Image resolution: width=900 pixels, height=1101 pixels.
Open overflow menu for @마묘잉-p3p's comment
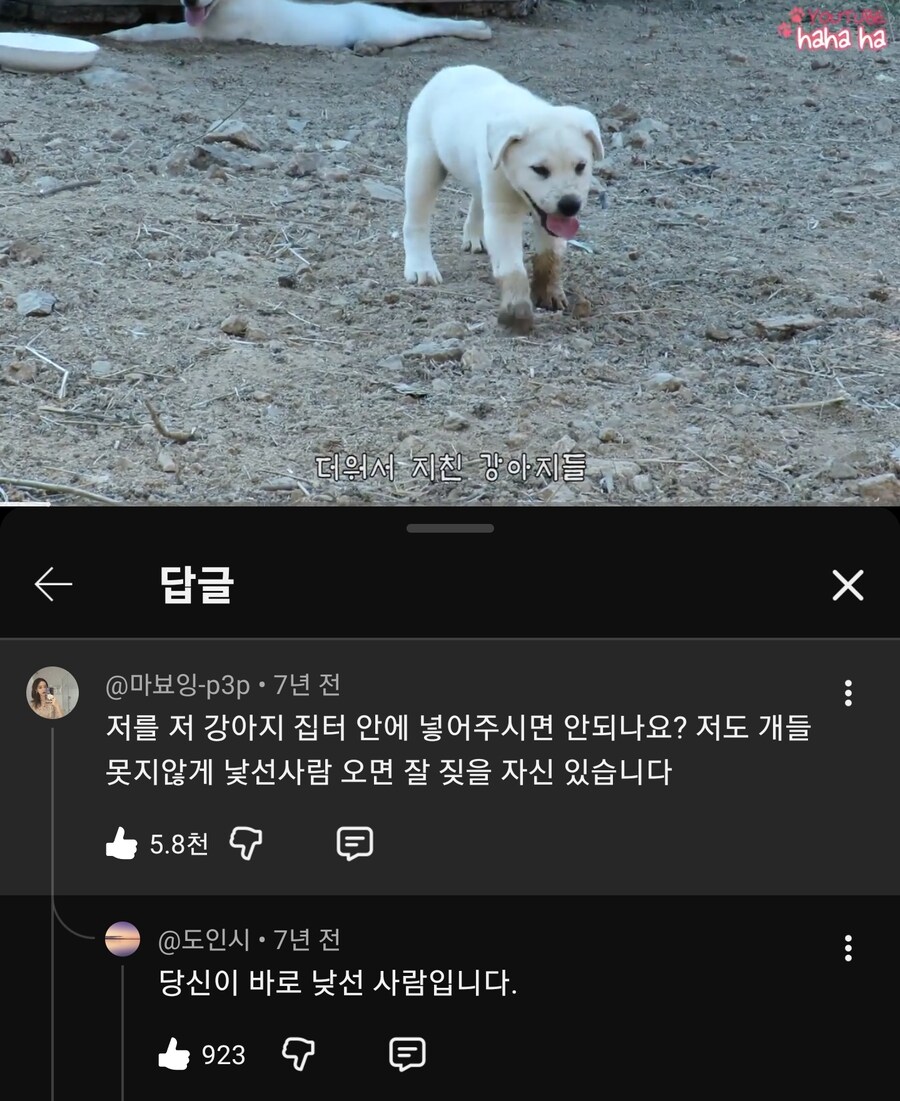(x=848, y=693)
